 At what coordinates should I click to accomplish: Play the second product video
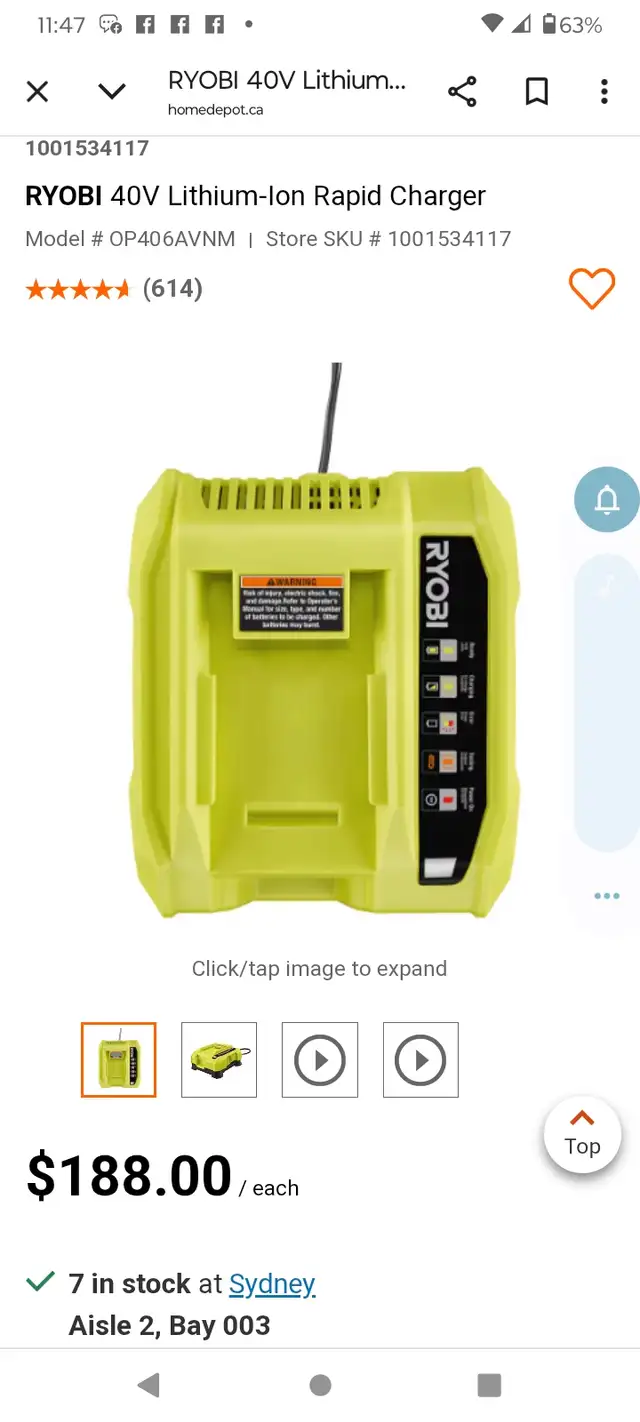click(421, 1060)
